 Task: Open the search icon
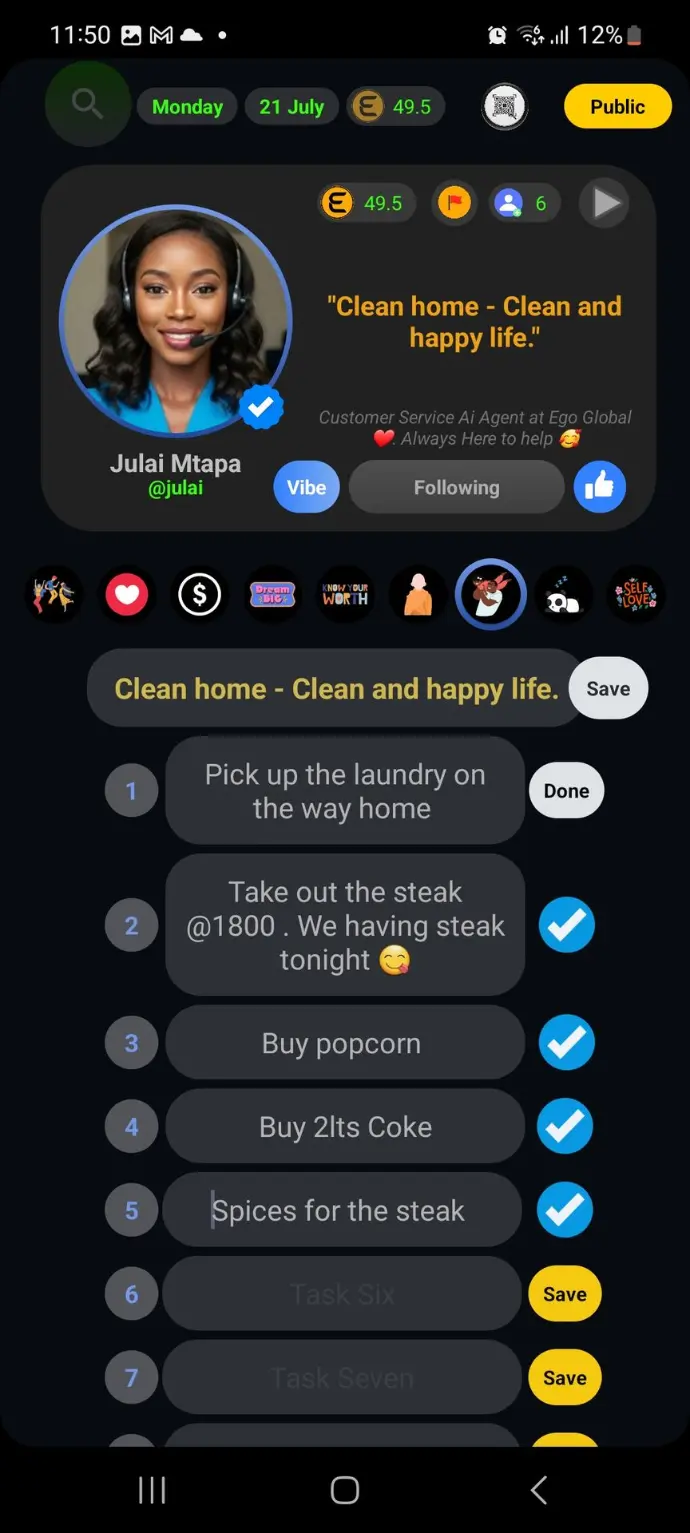coord(87,104)
